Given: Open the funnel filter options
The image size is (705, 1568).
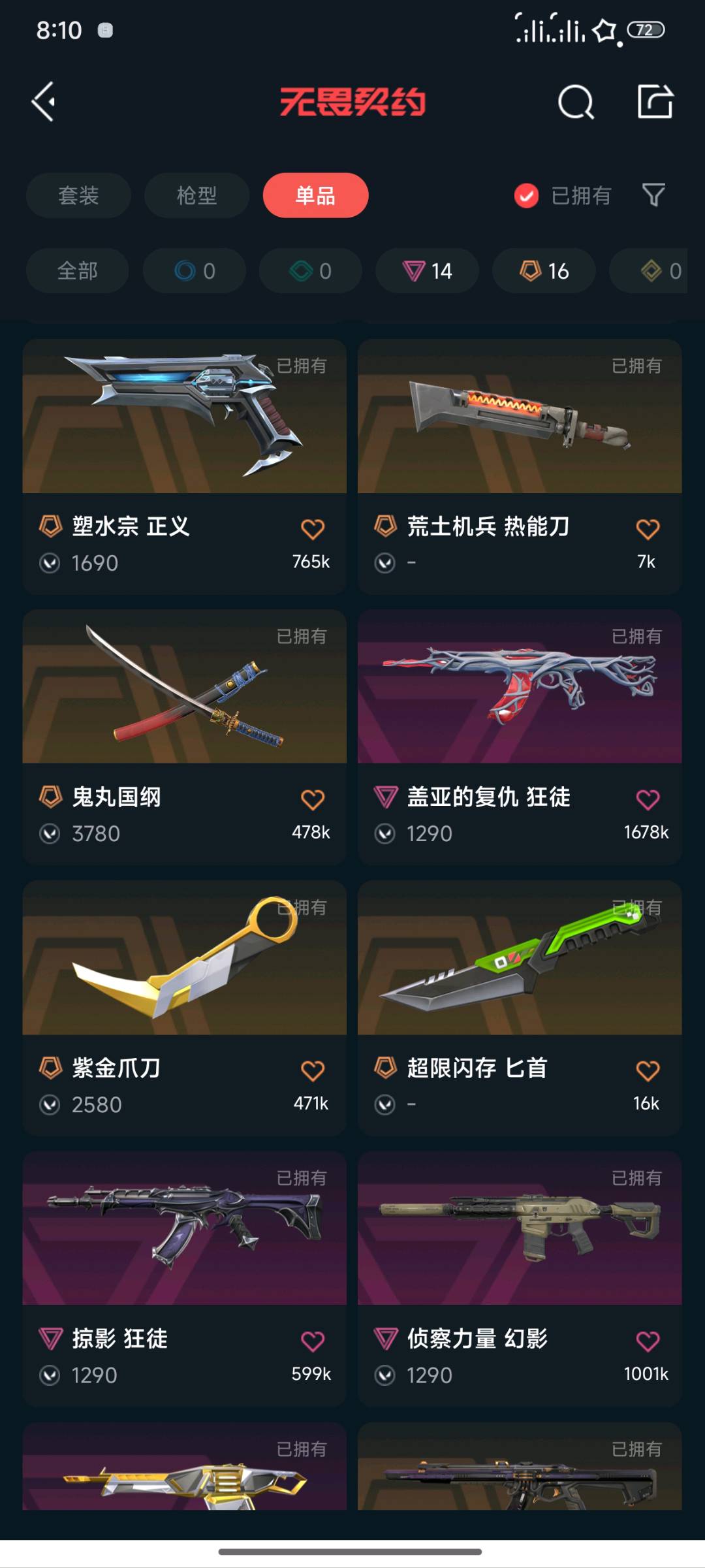Looking at the screenshot, I should tap(653, 195).
